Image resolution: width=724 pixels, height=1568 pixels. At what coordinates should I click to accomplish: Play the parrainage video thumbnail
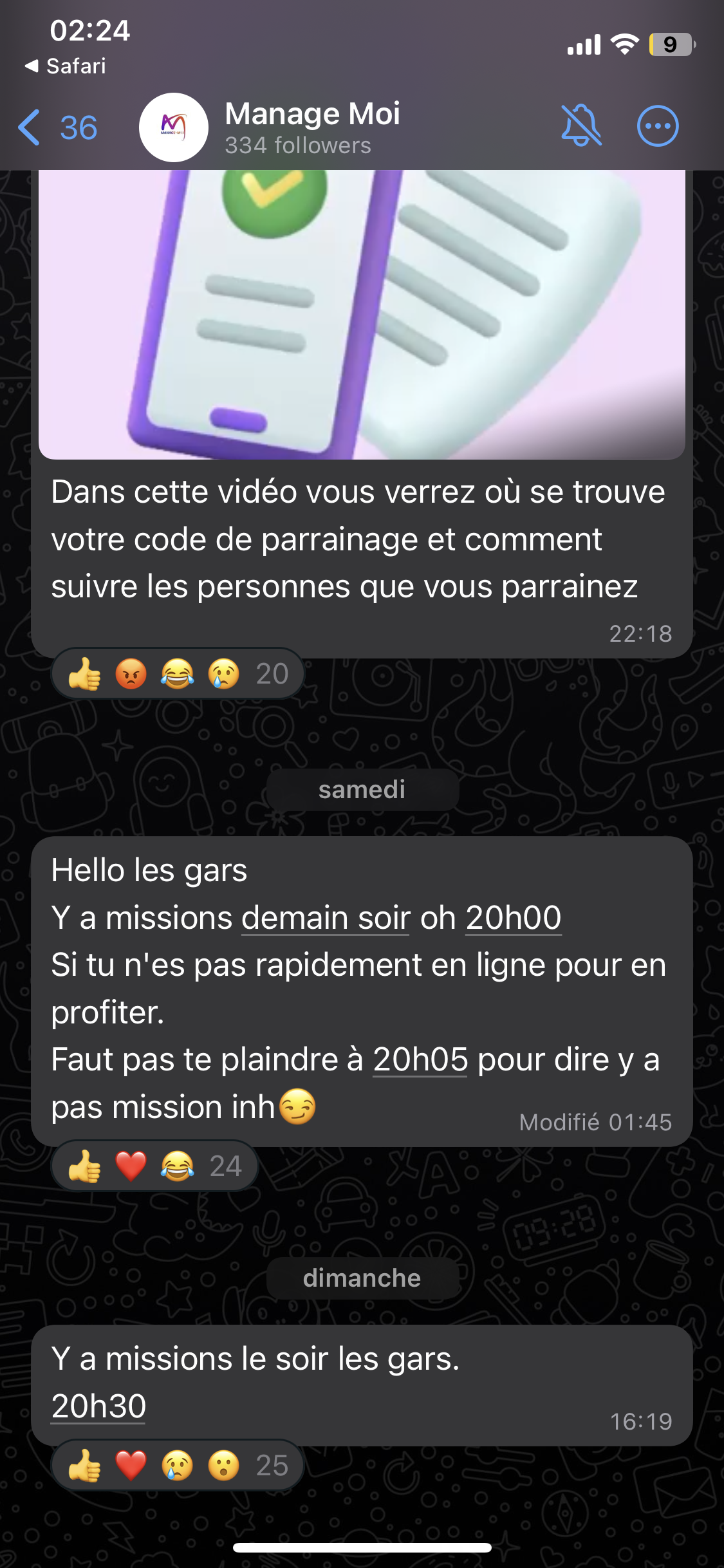362,314
